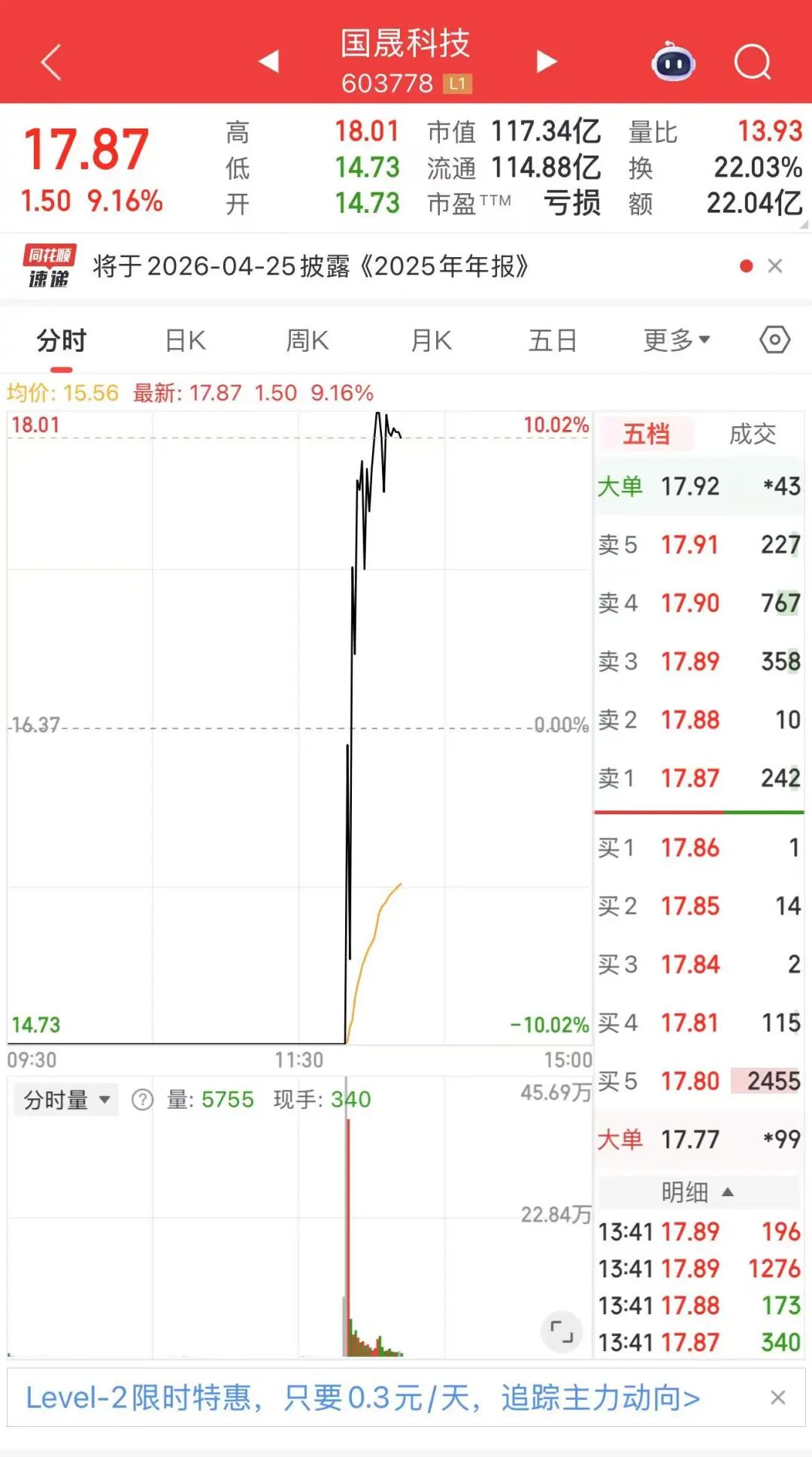
Task: Open chart settings hexagon icon
Action: tap(774, 340)
